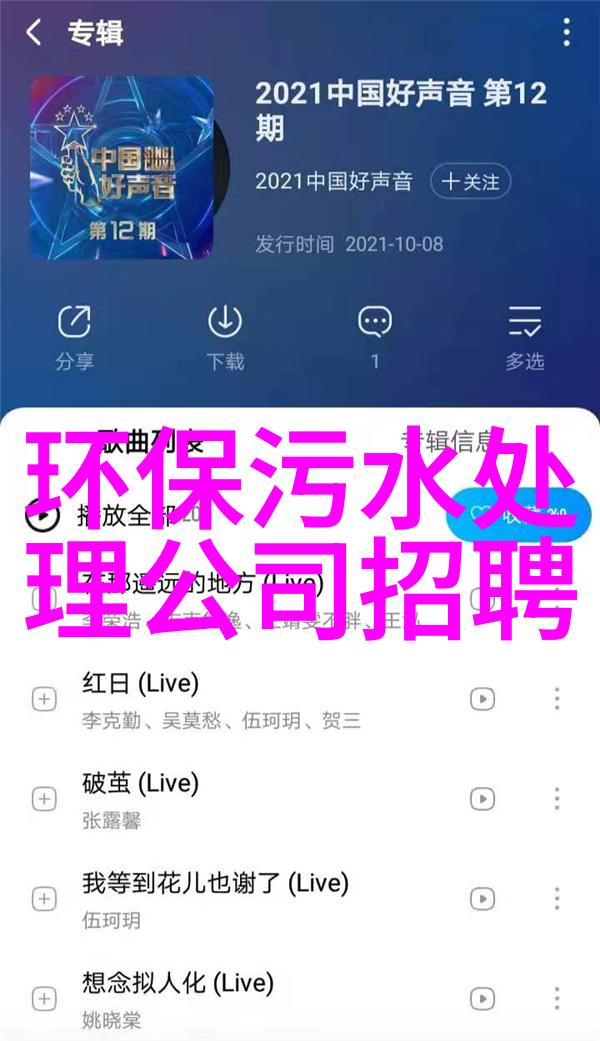Watch the video for 破茧 (Live)
The width and height of the screenshot is (600, 1041).
pyautogui.click(x=483, y=798)
